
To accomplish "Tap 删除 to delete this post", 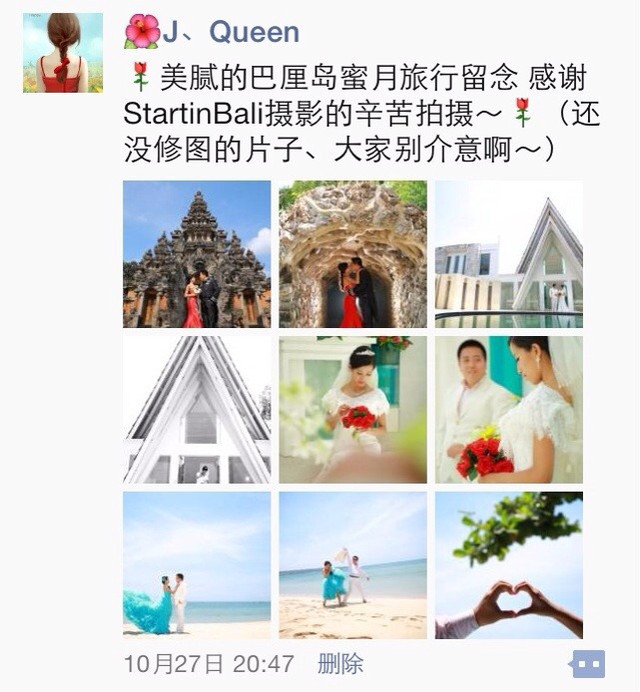I will pyautogui.click(x=340, y=663).
